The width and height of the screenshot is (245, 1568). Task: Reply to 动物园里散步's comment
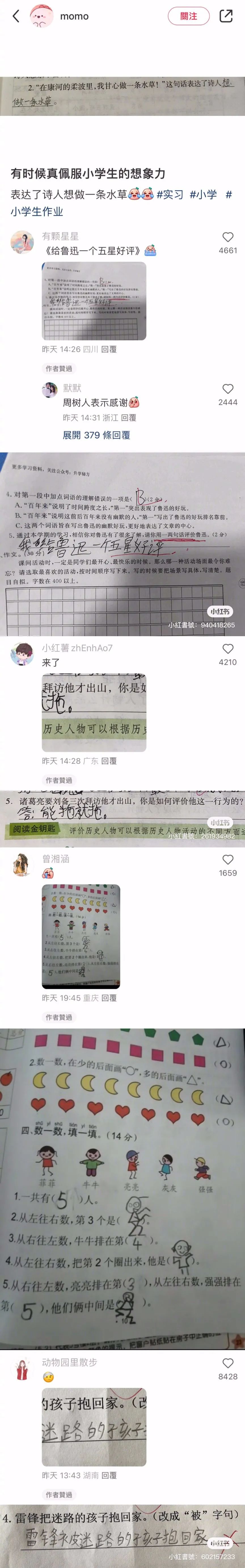pos(109,1475)
